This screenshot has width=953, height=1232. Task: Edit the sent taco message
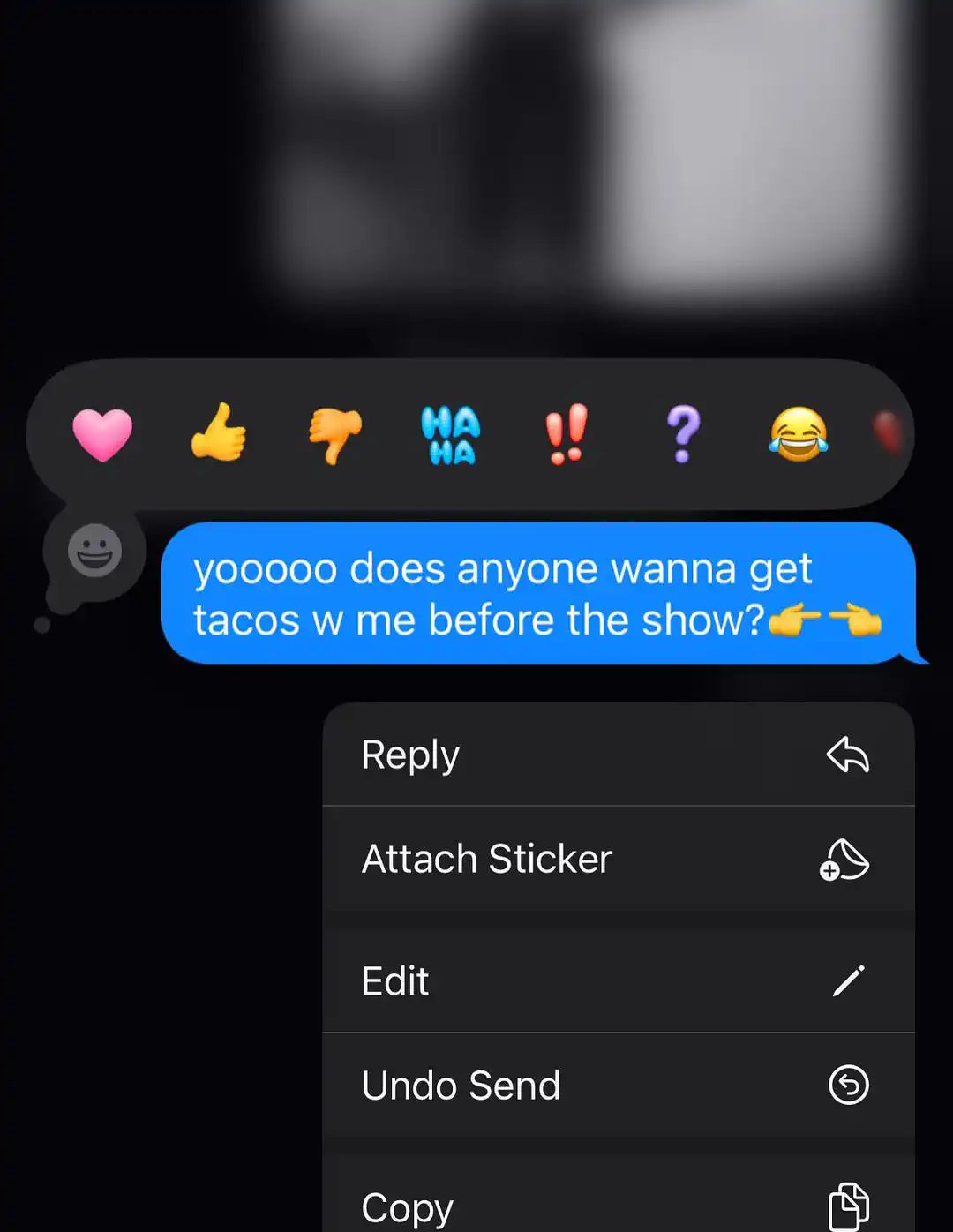click(618, 980)
